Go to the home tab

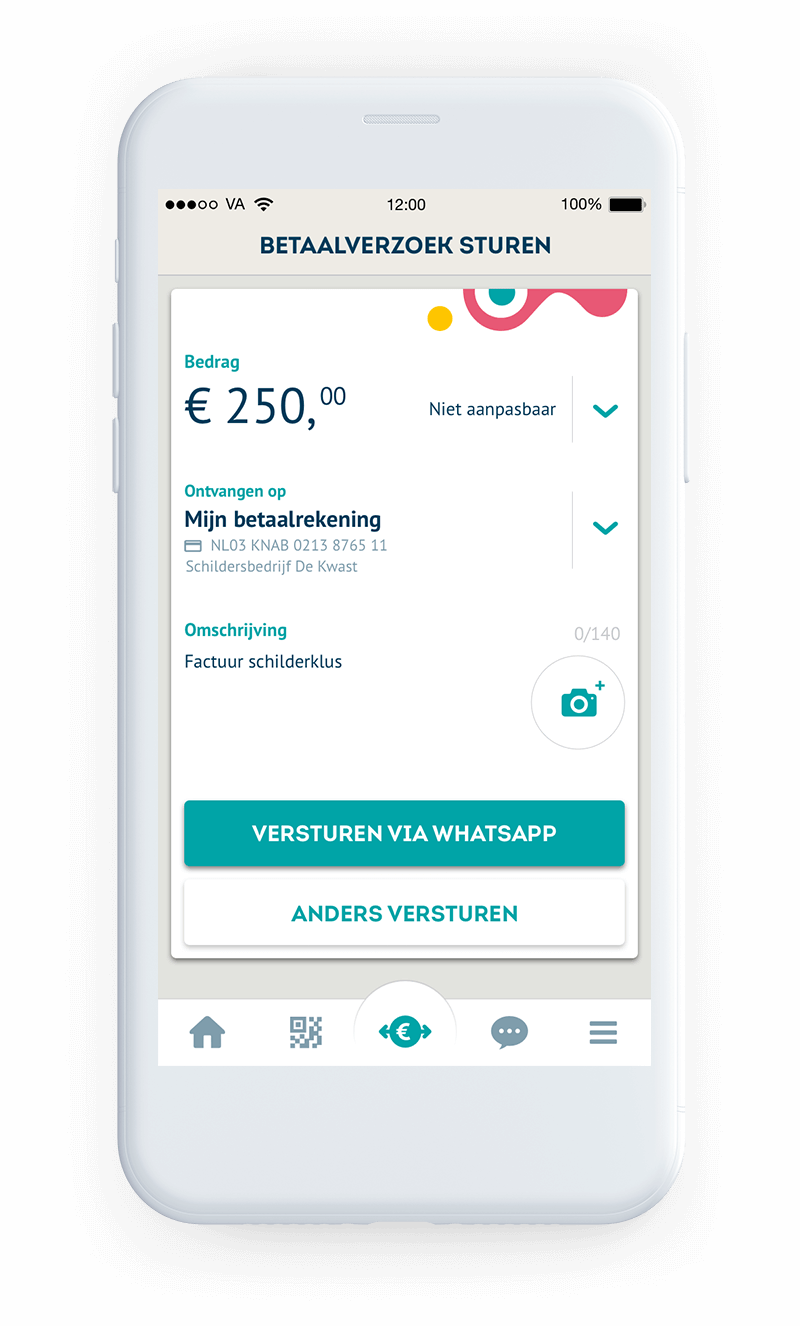click(208, 1032)
